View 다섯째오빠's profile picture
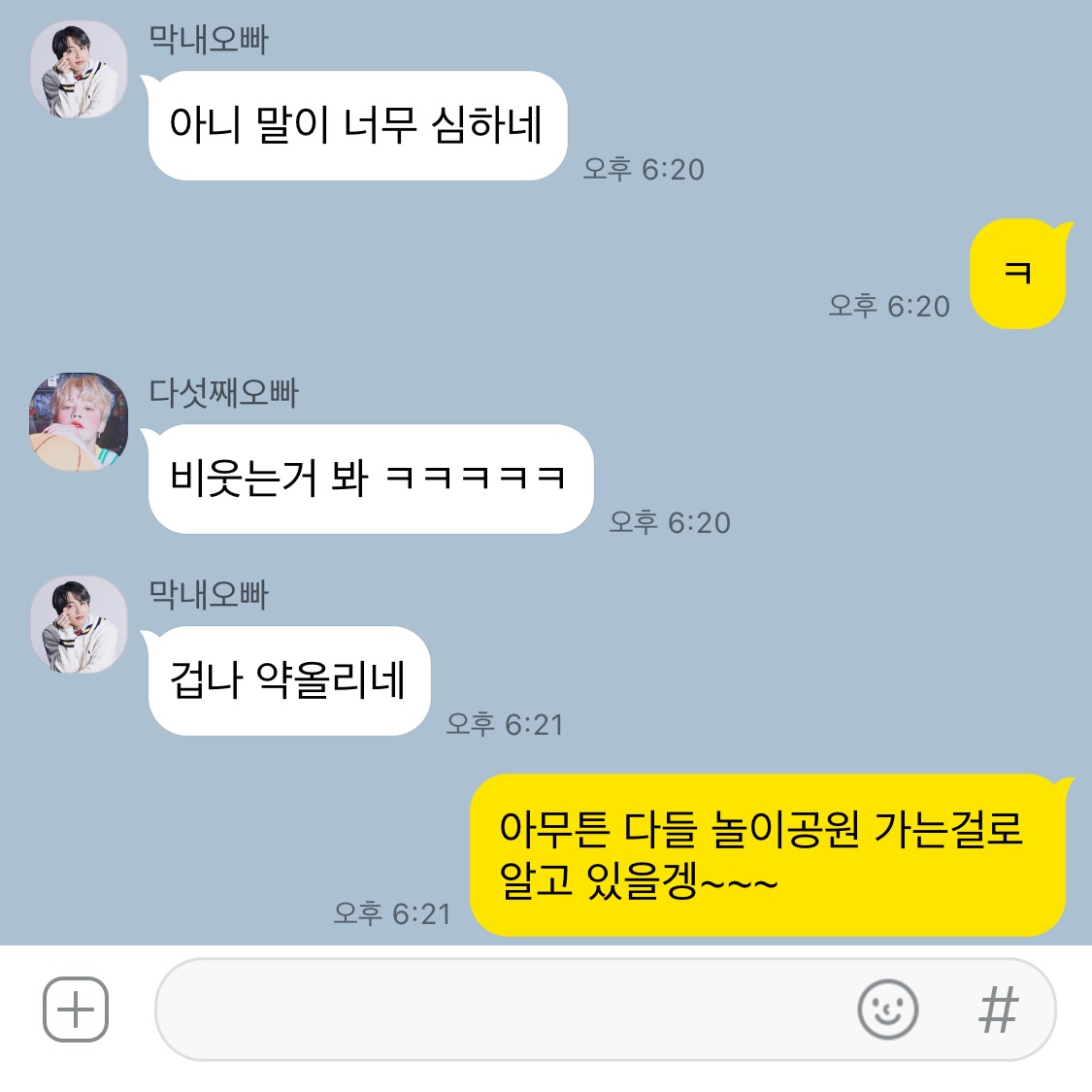 (79, 422)
